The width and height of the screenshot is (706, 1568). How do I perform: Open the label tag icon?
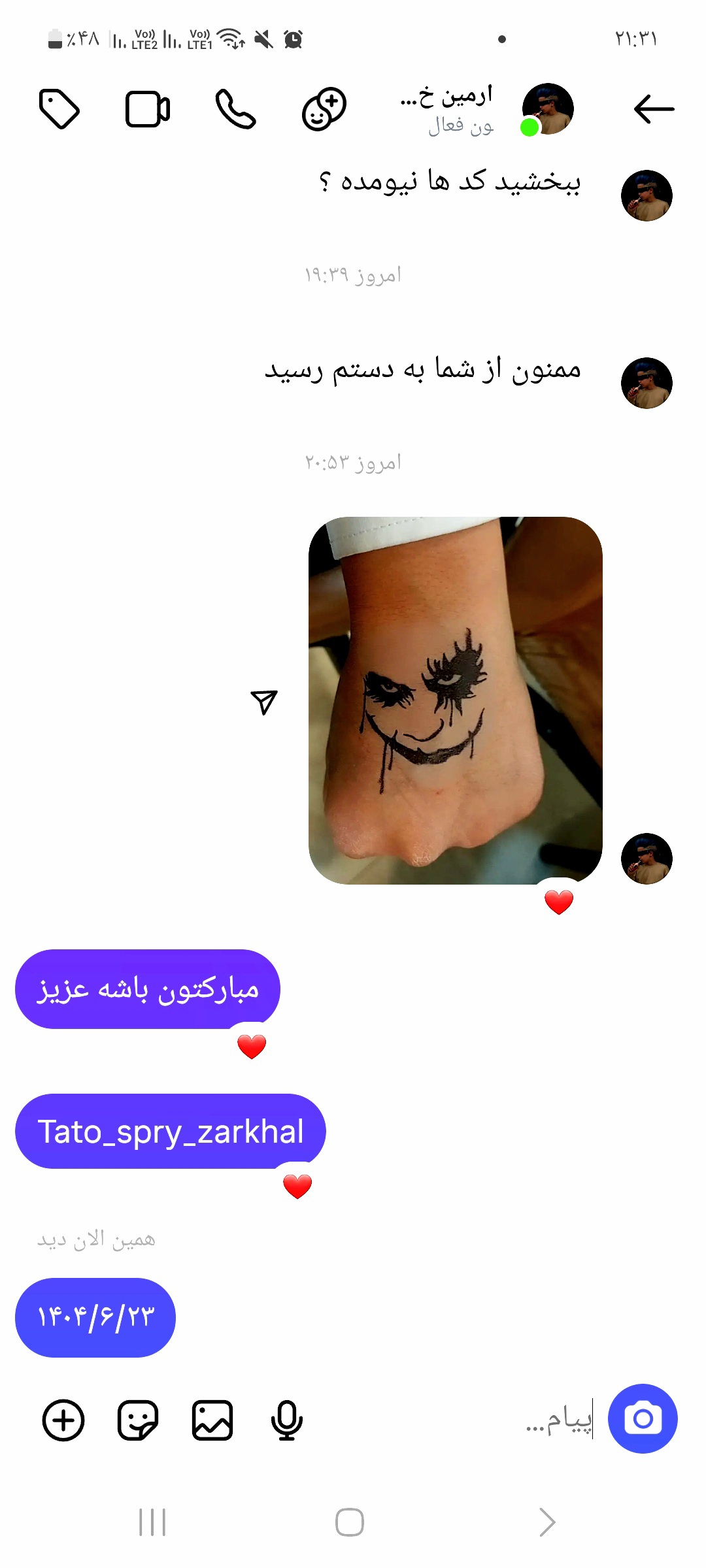[59, 108]
